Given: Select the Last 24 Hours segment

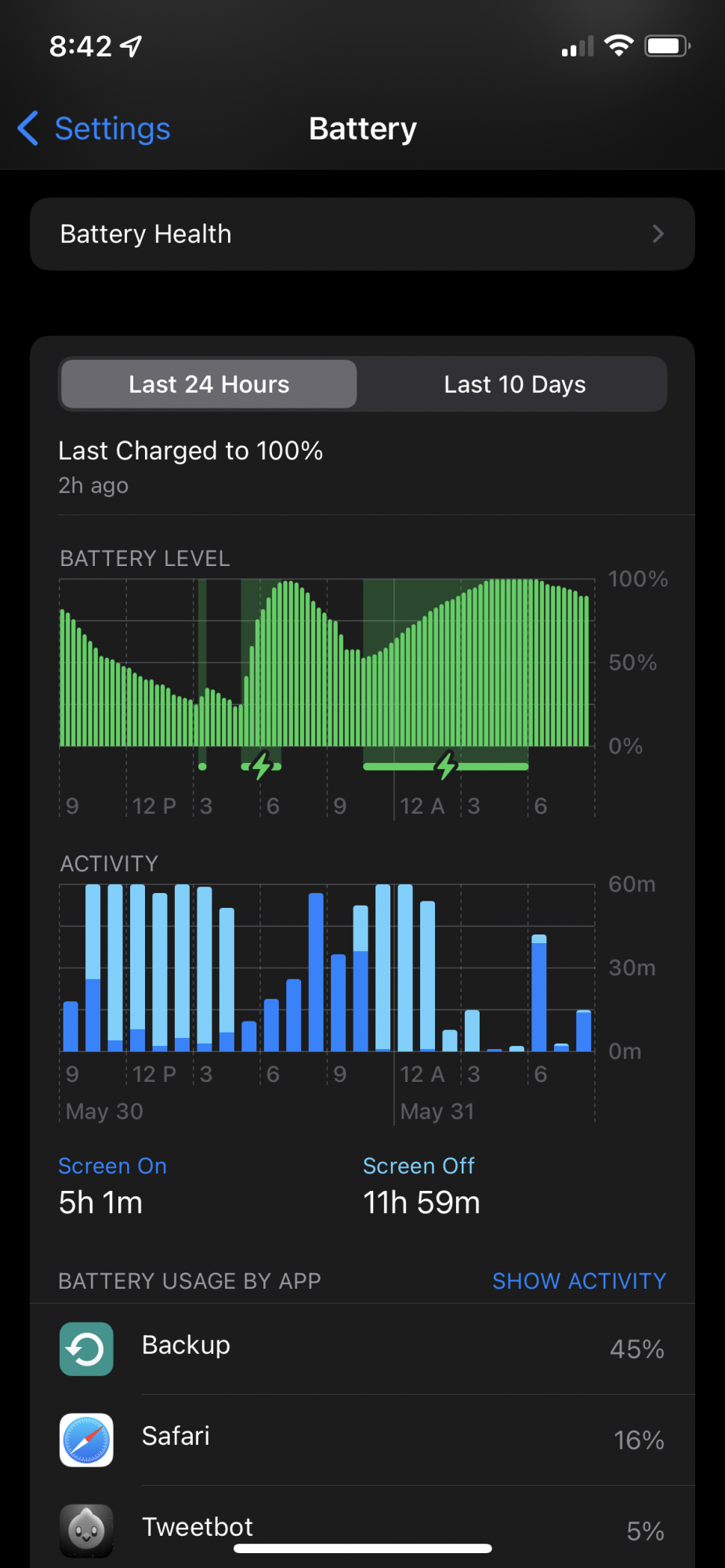Looking at the screenshot, I should point(208,384).
